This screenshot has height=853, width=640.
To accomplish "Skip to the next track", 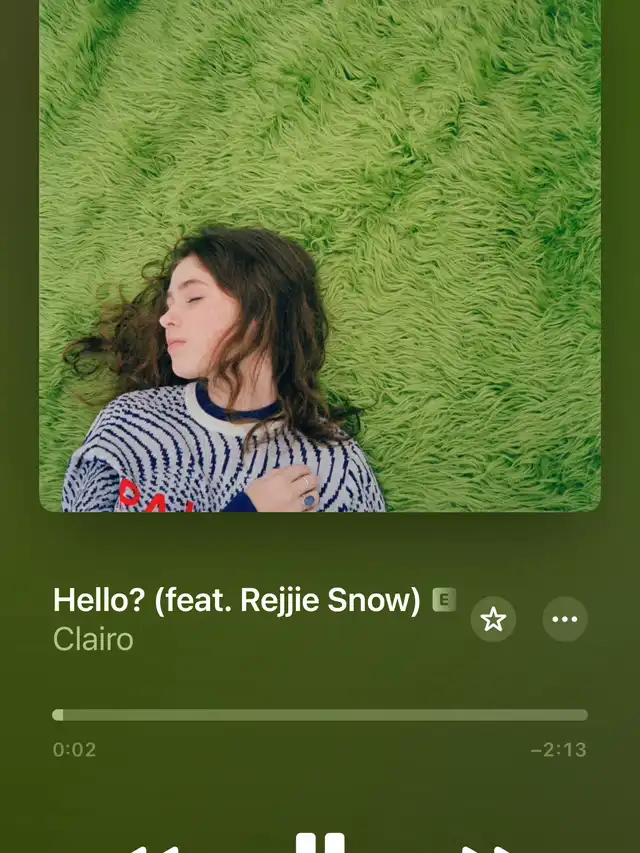I will pyautogui.click(x=487, y=848).
